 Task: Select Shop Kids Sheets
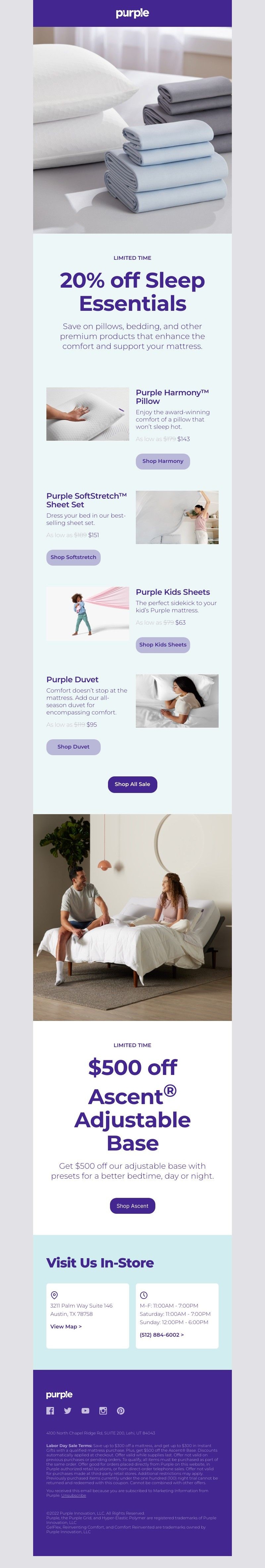click(162, 644)
